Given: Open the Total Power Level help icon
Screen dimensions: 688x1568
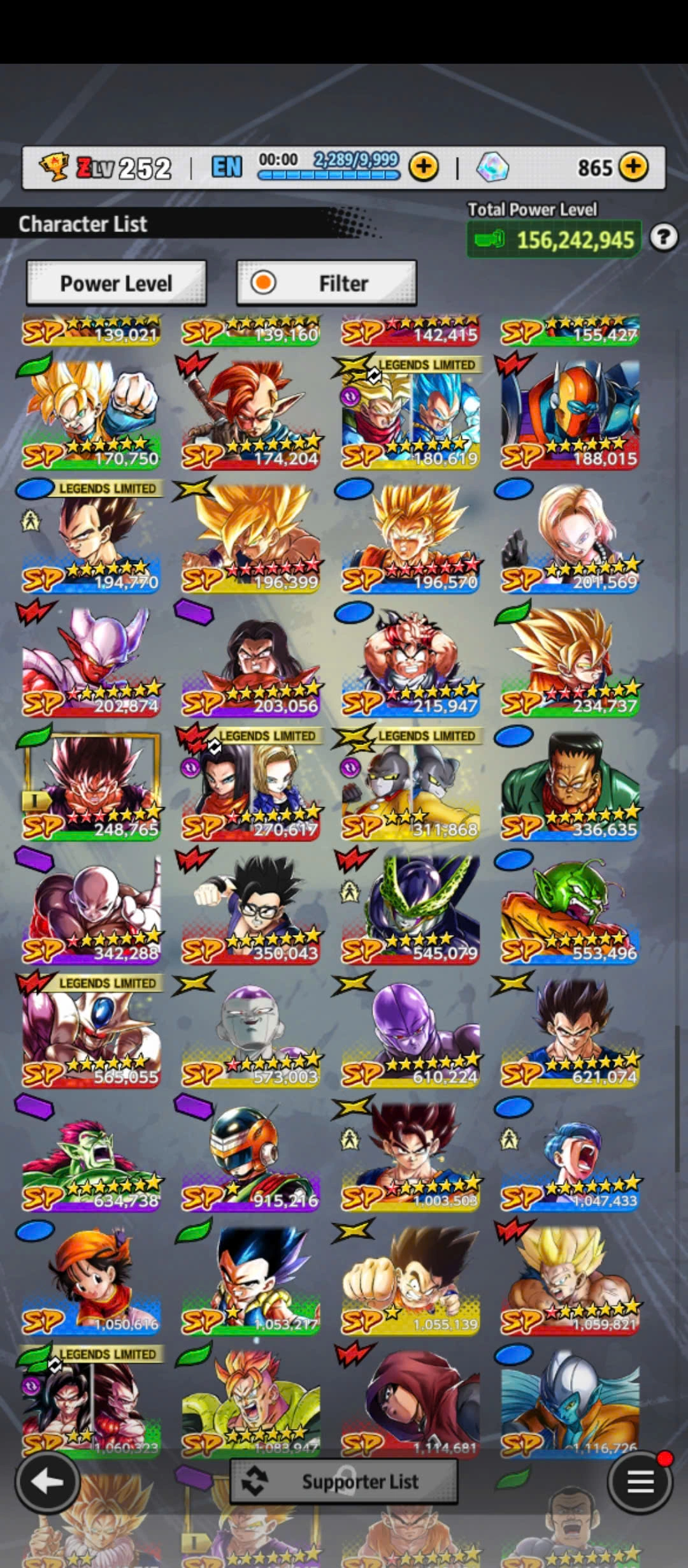Looking at the screenshot, I should click(664, 238).
